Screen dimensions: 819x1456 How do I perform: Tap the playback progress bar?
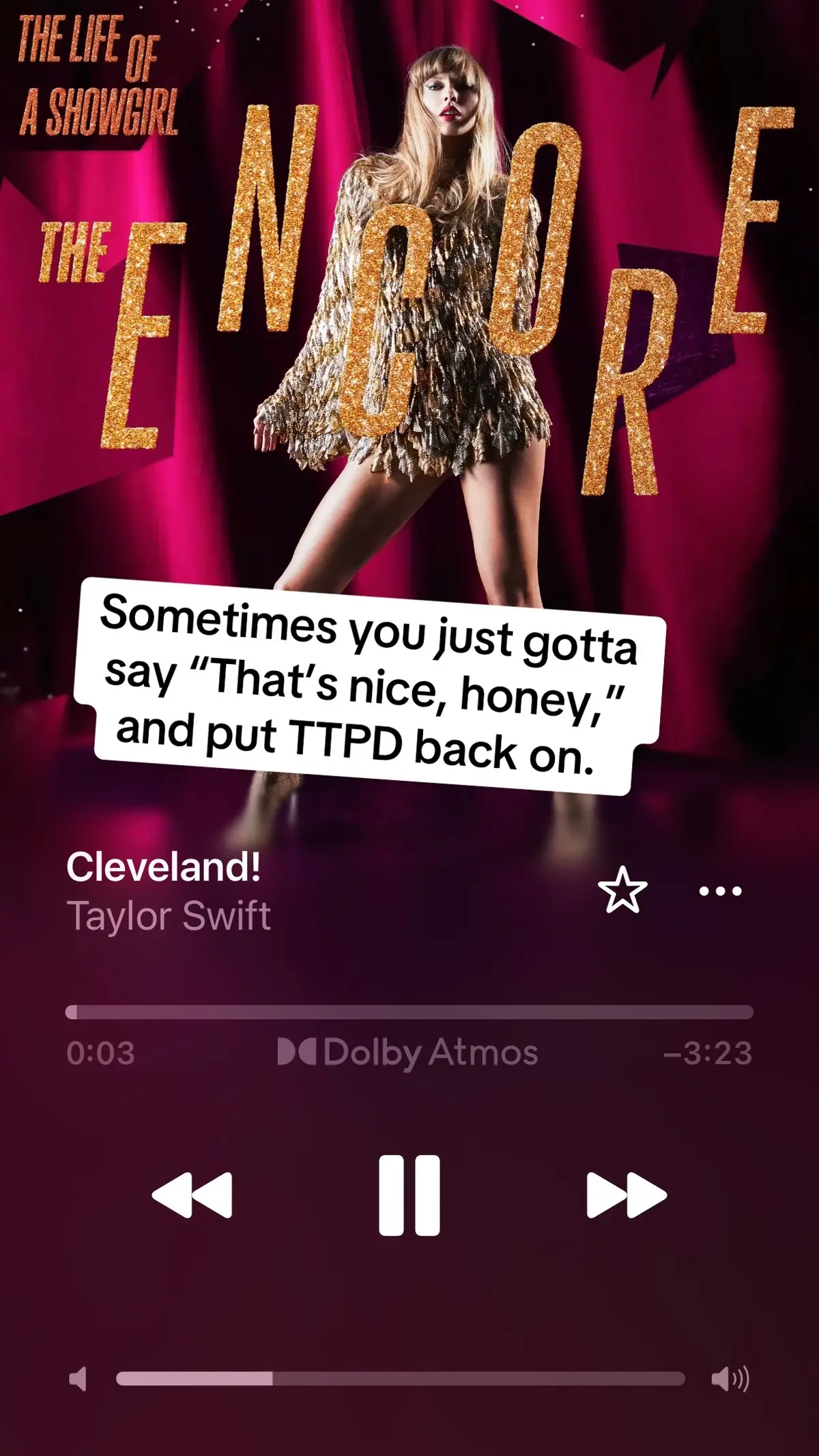coord(409,1012)
